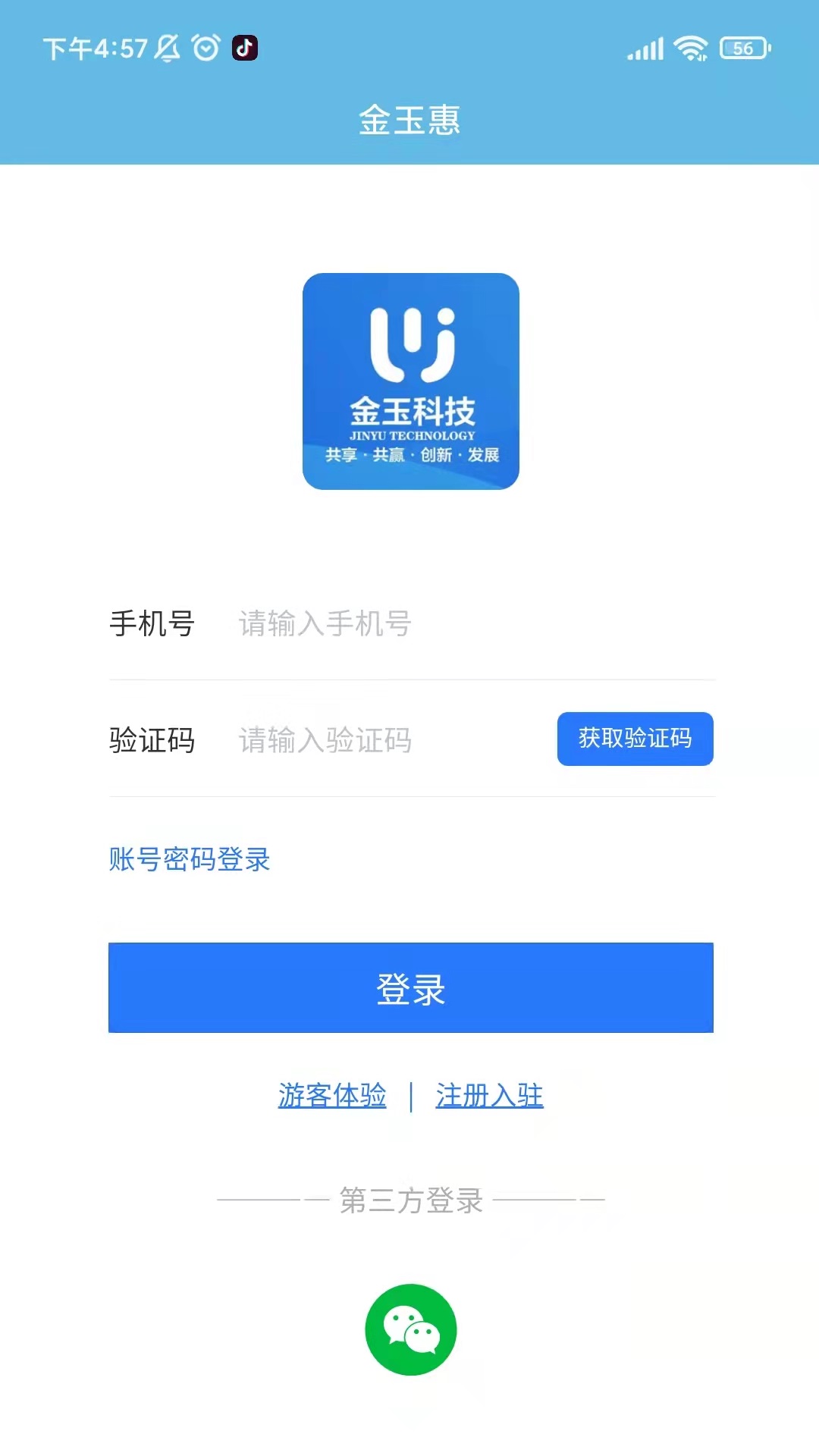Viewport: 819px width, 1456px height.
Task: Switch to 账号密码登录 login
Action: 190,859
